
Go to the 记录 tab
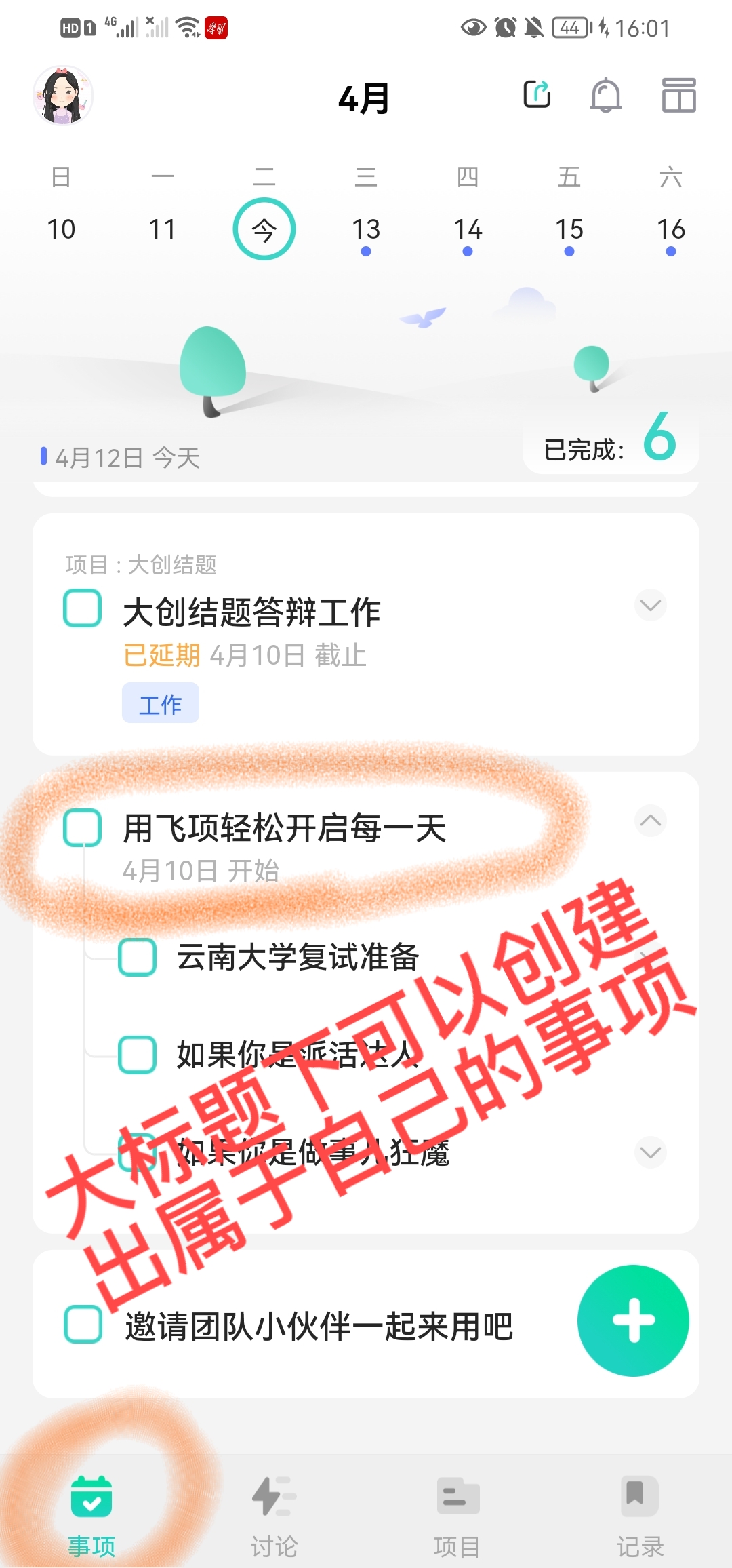coord(640,1512)
